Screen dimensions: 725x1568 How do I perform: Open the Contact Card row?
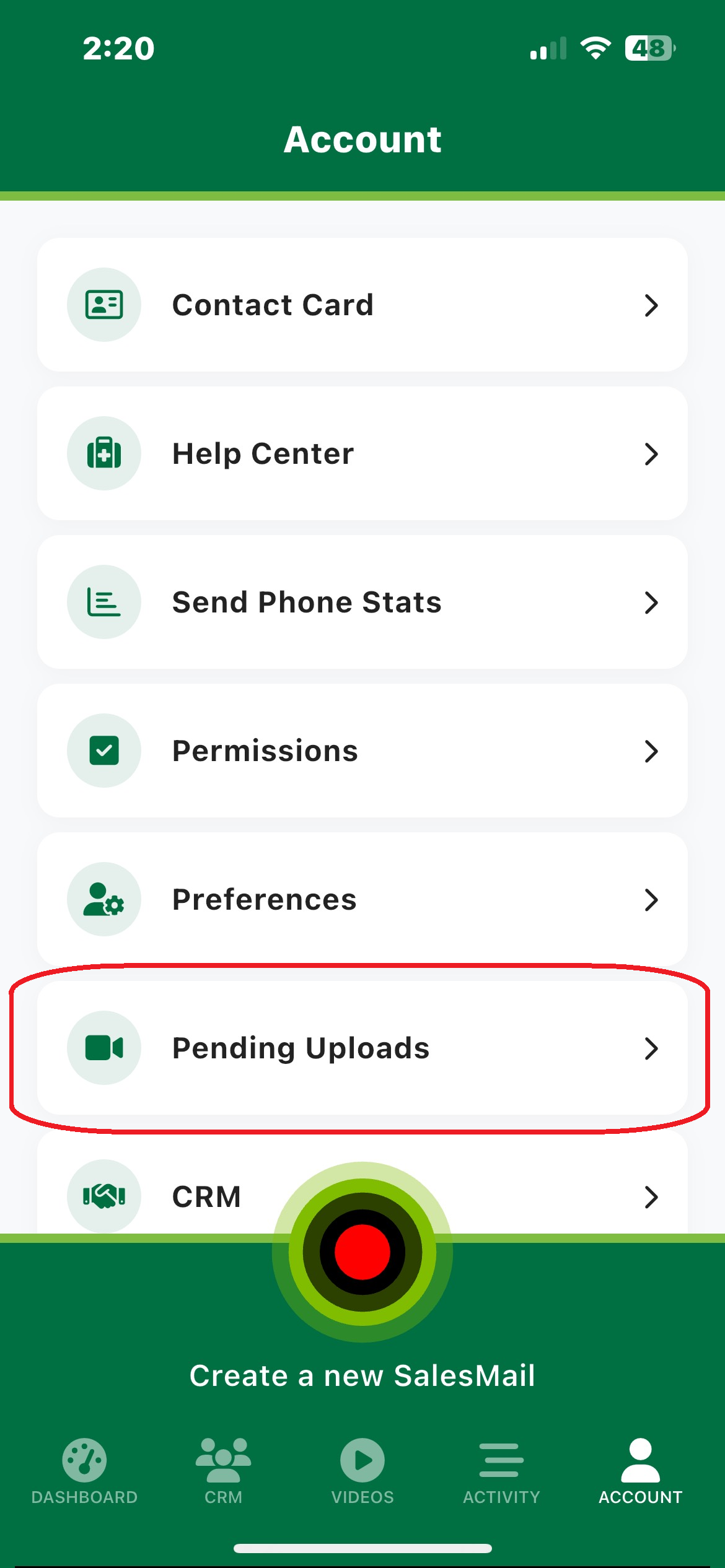362,305
